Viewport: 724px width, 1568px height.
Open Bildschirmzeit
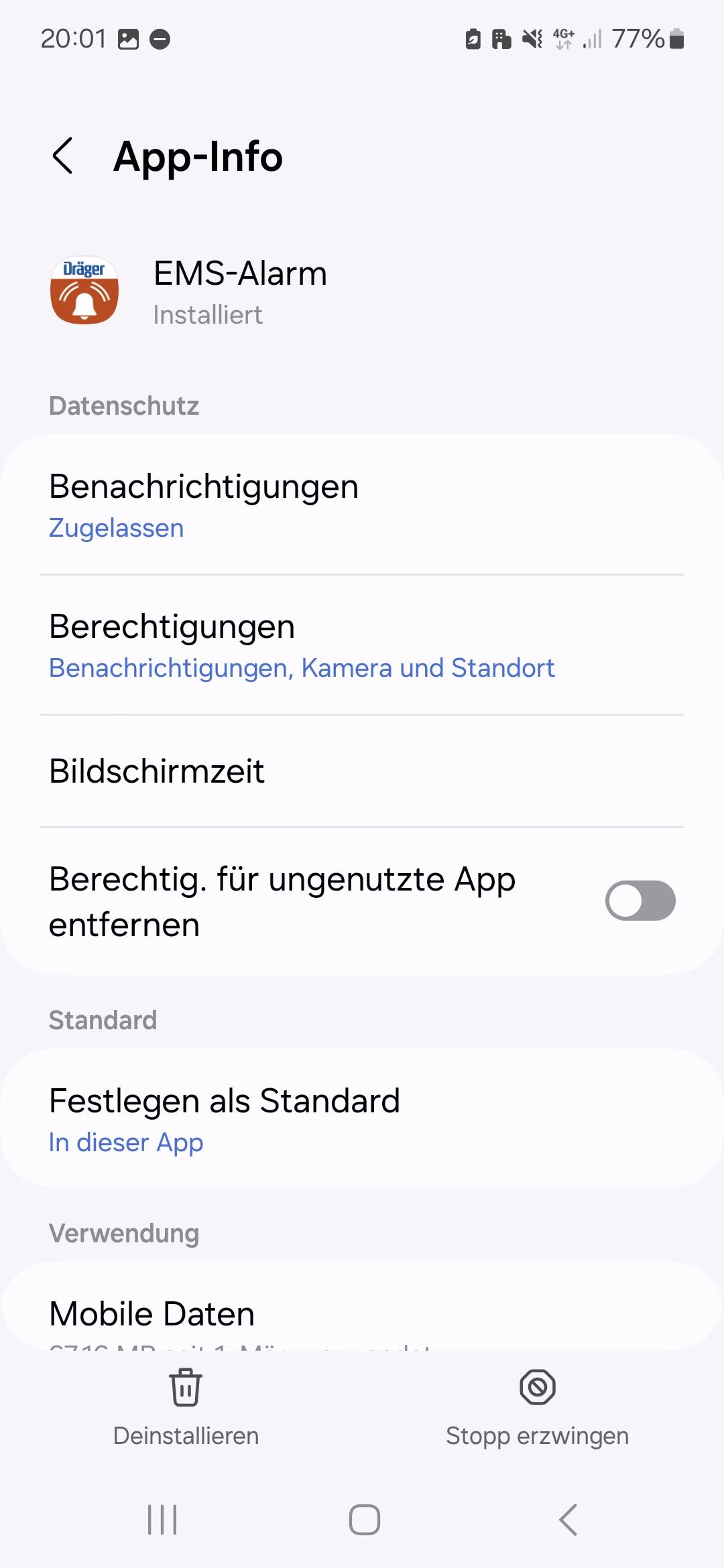362,771
